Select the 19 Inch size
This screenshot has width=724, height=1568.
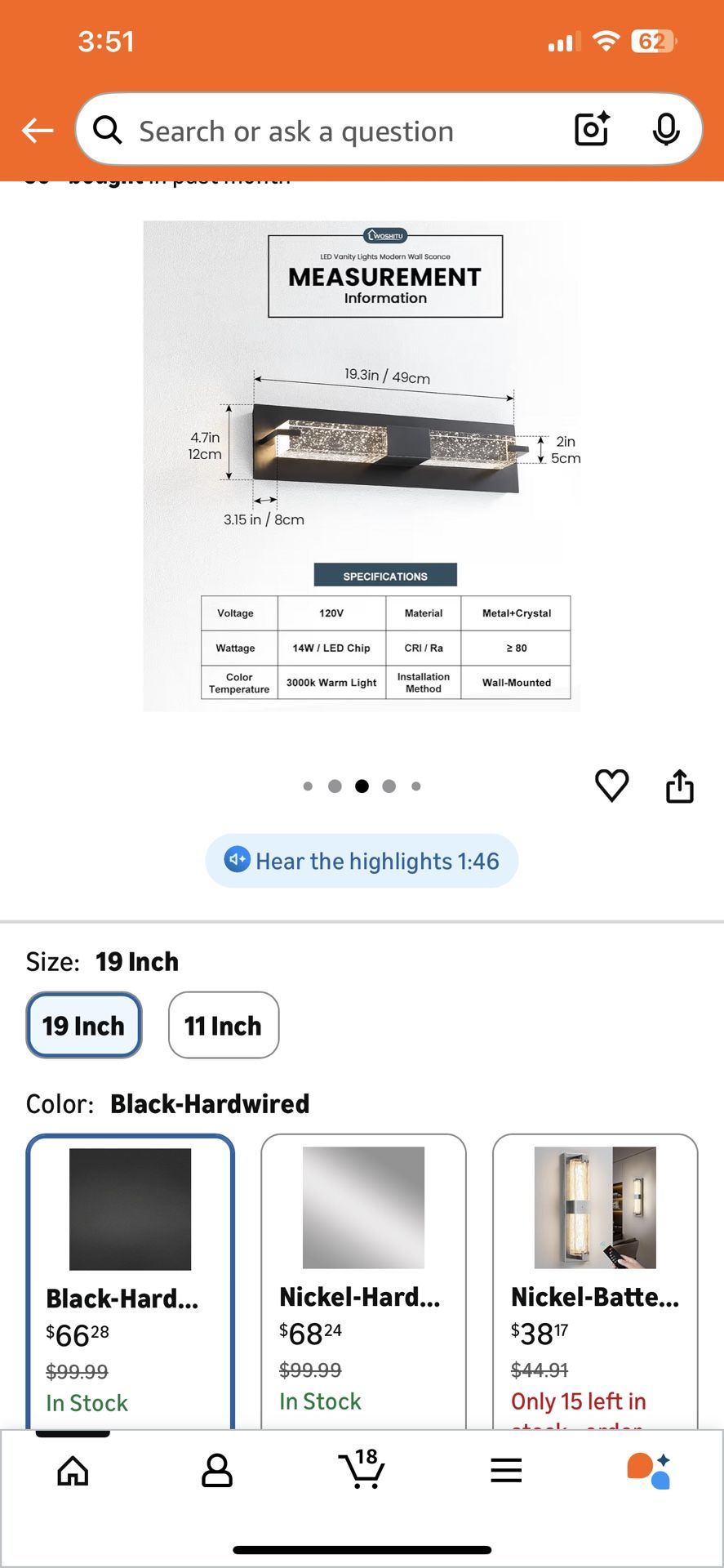pyautogui.click(x=84, y=1025)
